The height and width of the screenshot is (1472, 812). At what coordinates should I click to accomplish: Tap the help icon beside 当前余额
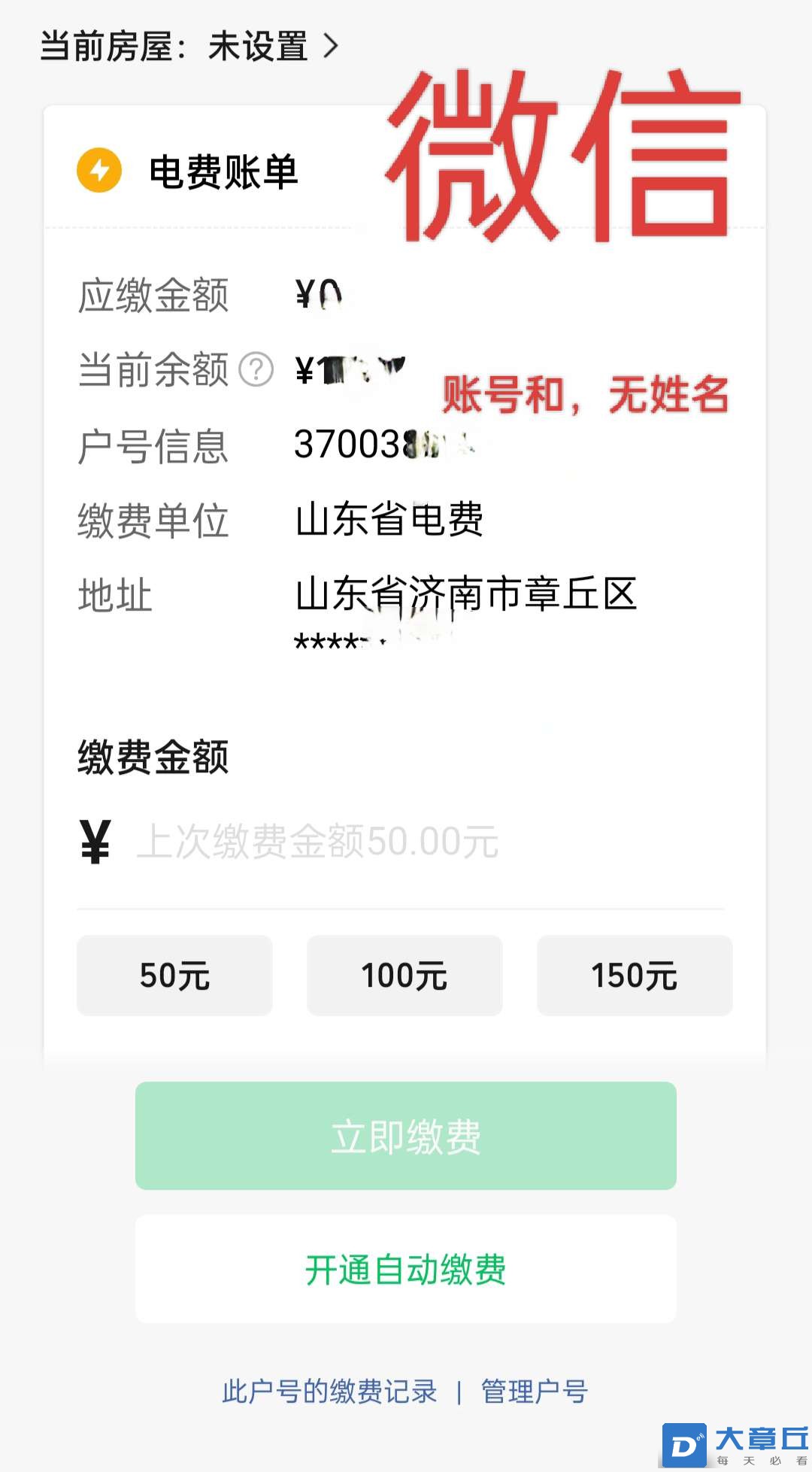click(x=256, y=370)
